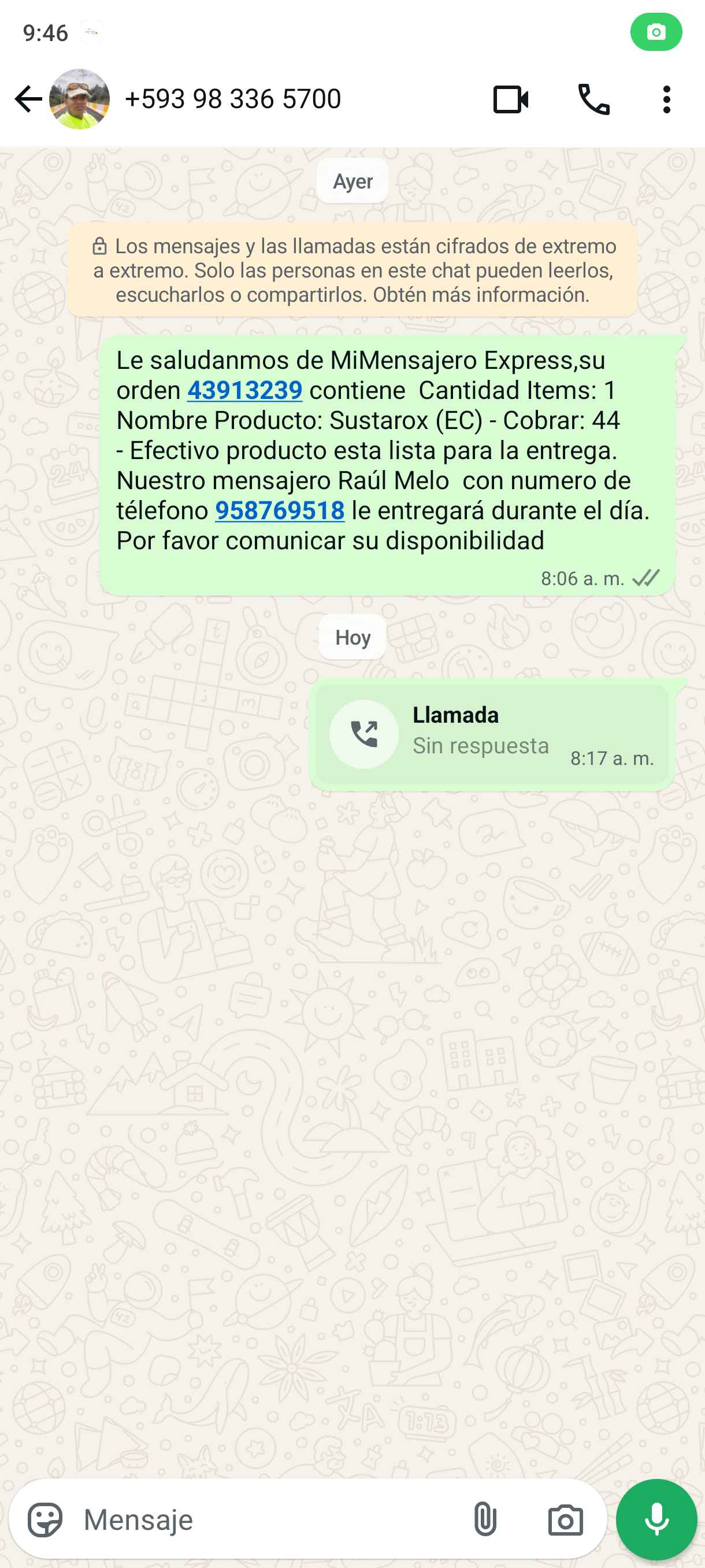View the contact's profile photo
The image size is (705, 1568).
(80, 99)
